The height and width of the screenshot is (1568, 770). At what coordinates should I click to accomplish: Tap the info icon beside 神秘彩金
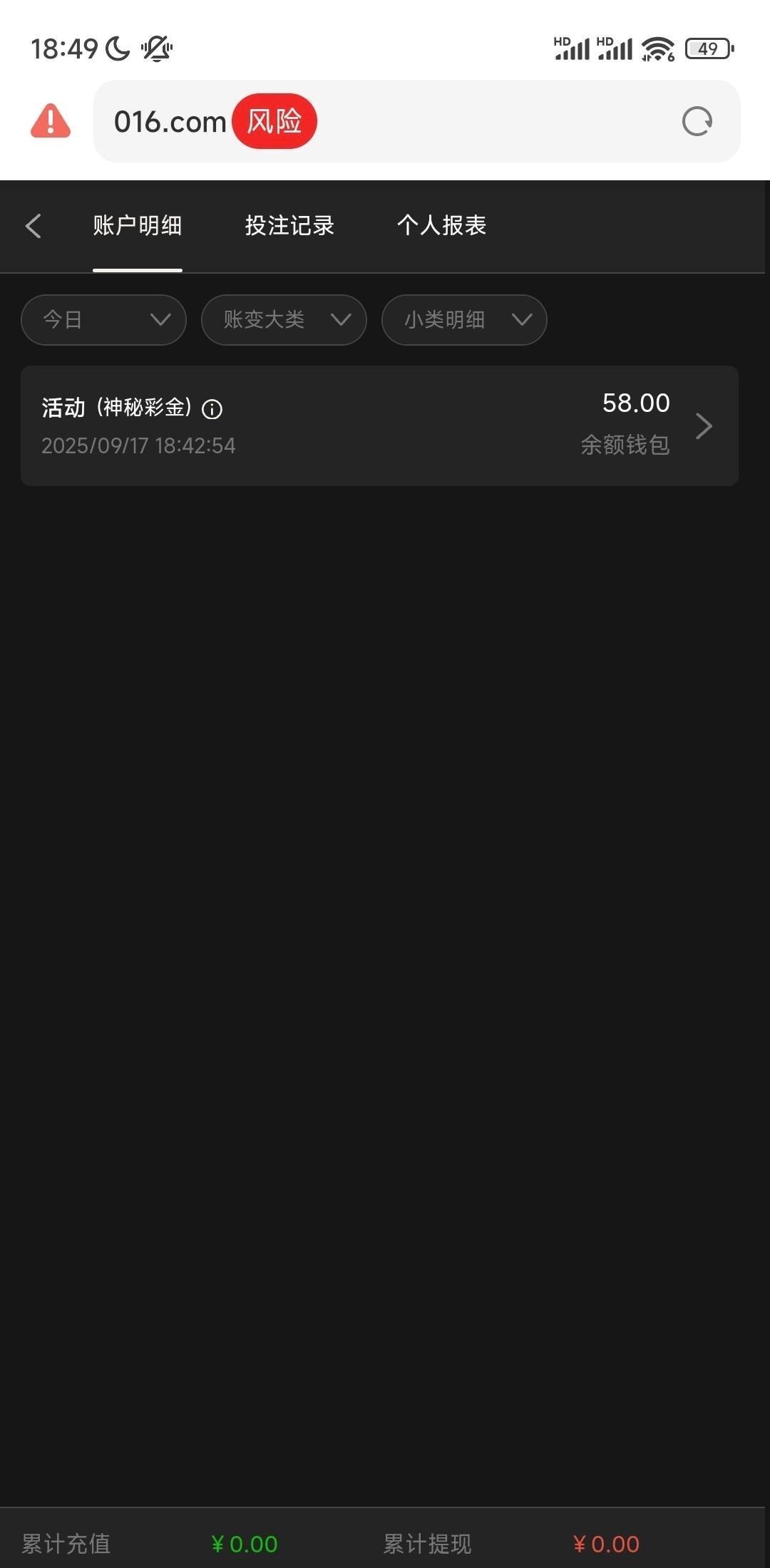coord(212,409)
